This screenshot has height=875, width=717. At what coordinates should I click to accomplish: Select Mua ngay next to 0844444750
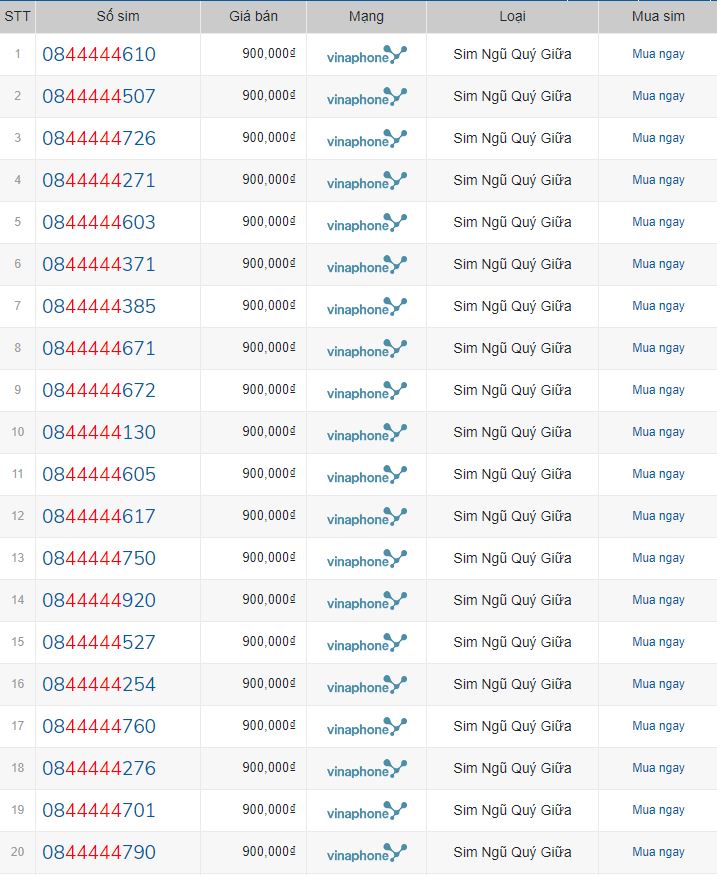tap(658, 558)
